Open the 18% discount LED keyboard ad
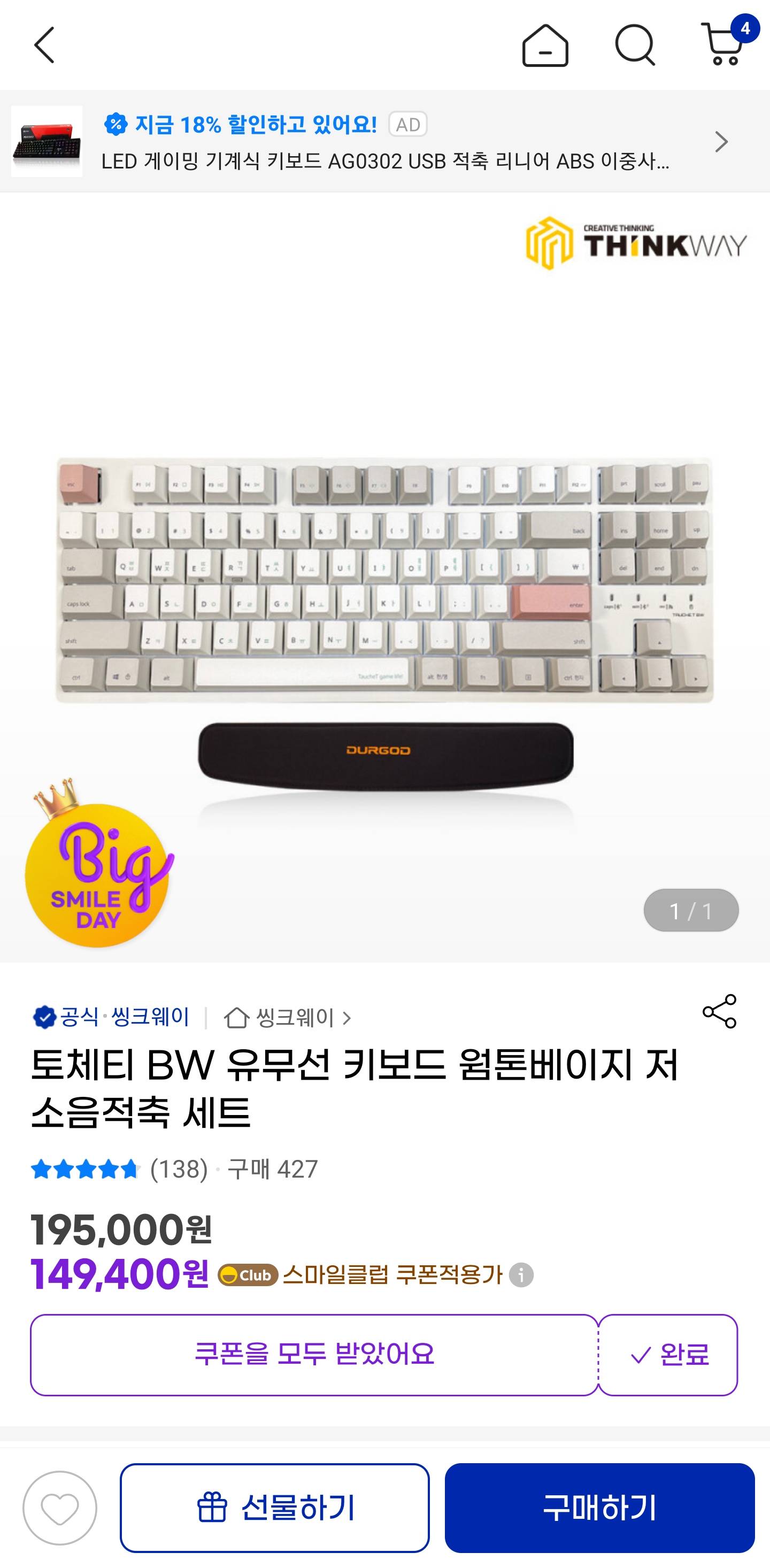Screen dimensions: 770x1568 coord(384,142)
